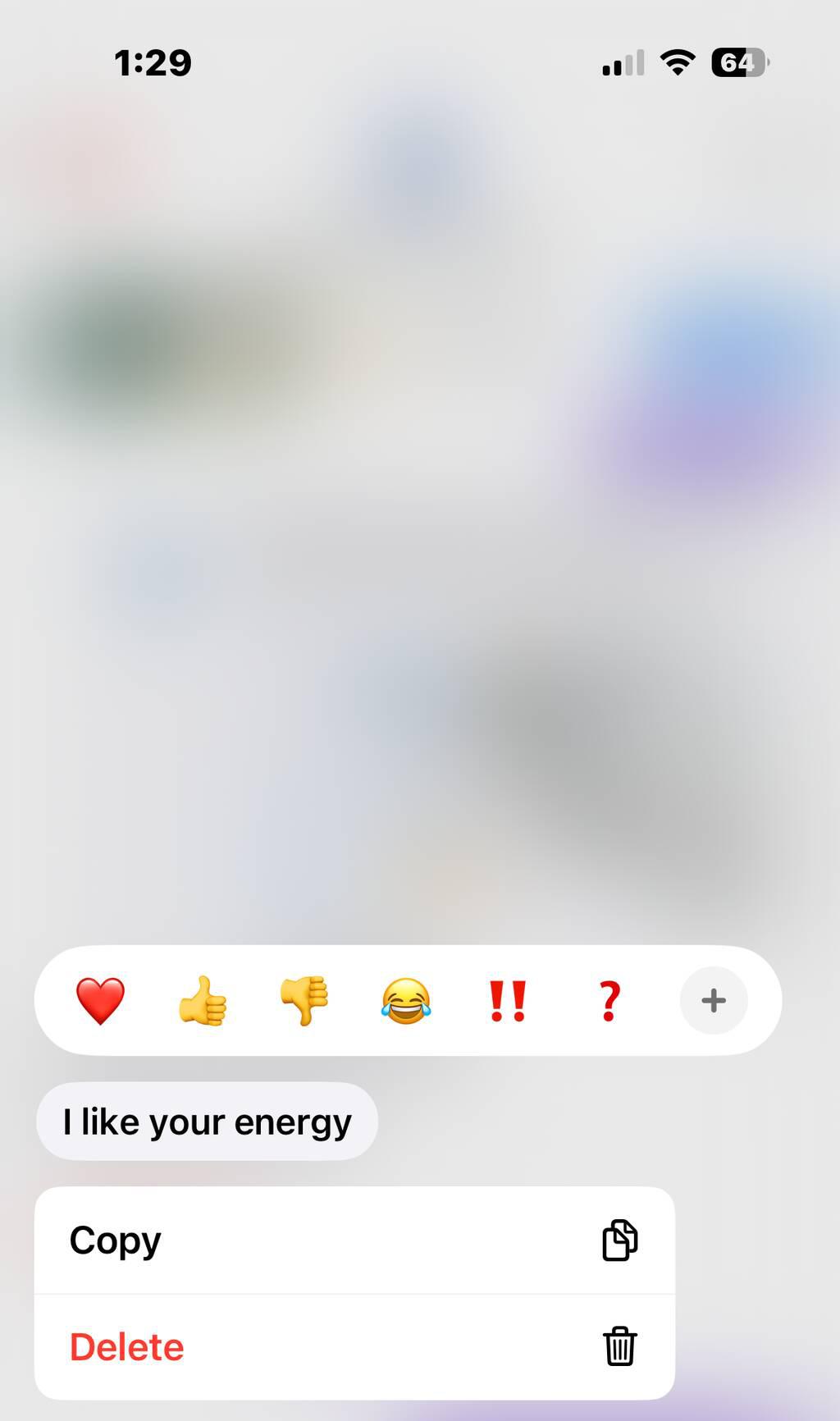React with the laughing emoji
The image size is (840, 1421).
(406, 1001)
